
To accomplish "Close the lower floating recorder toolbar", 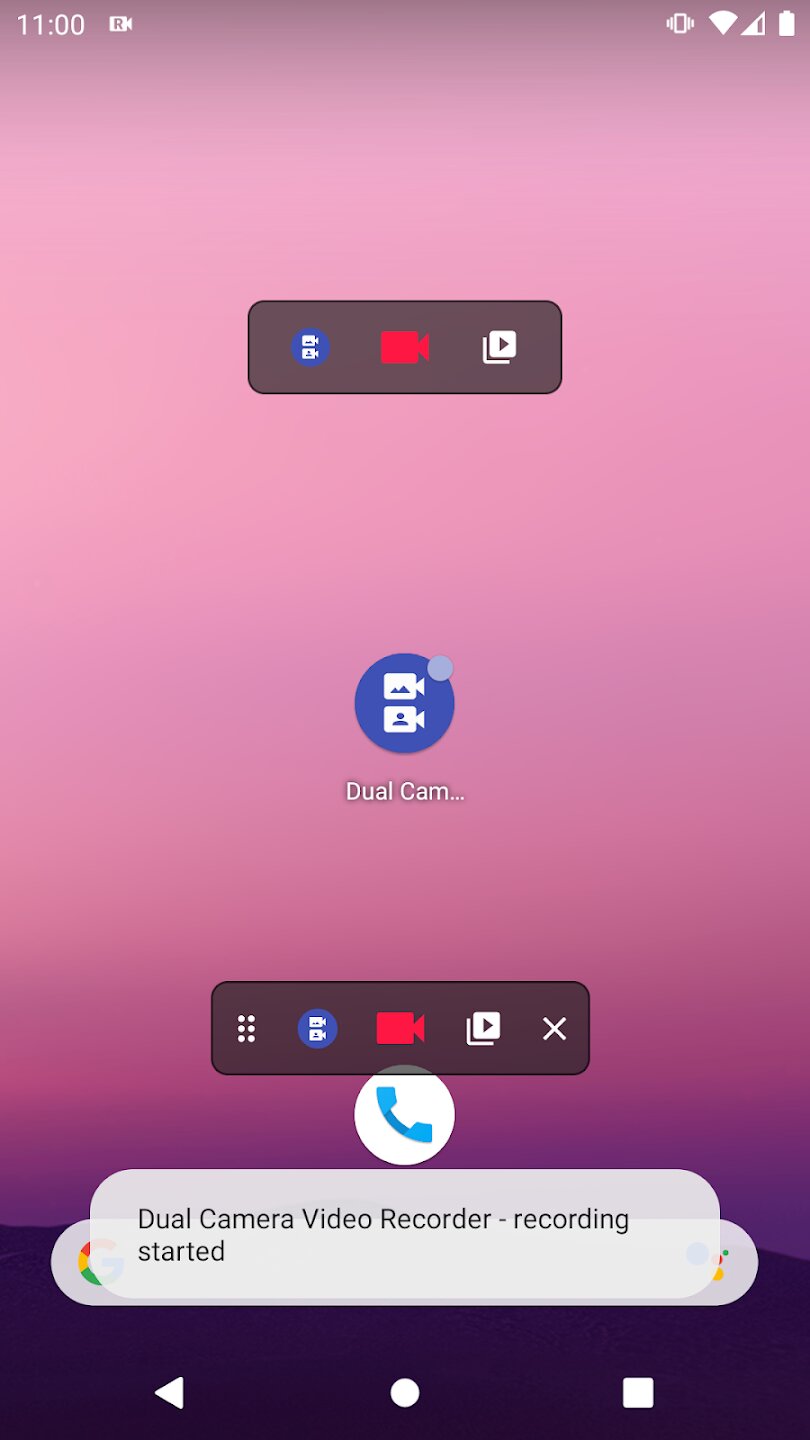I will pyautogui.click(x=554, y=1028).
